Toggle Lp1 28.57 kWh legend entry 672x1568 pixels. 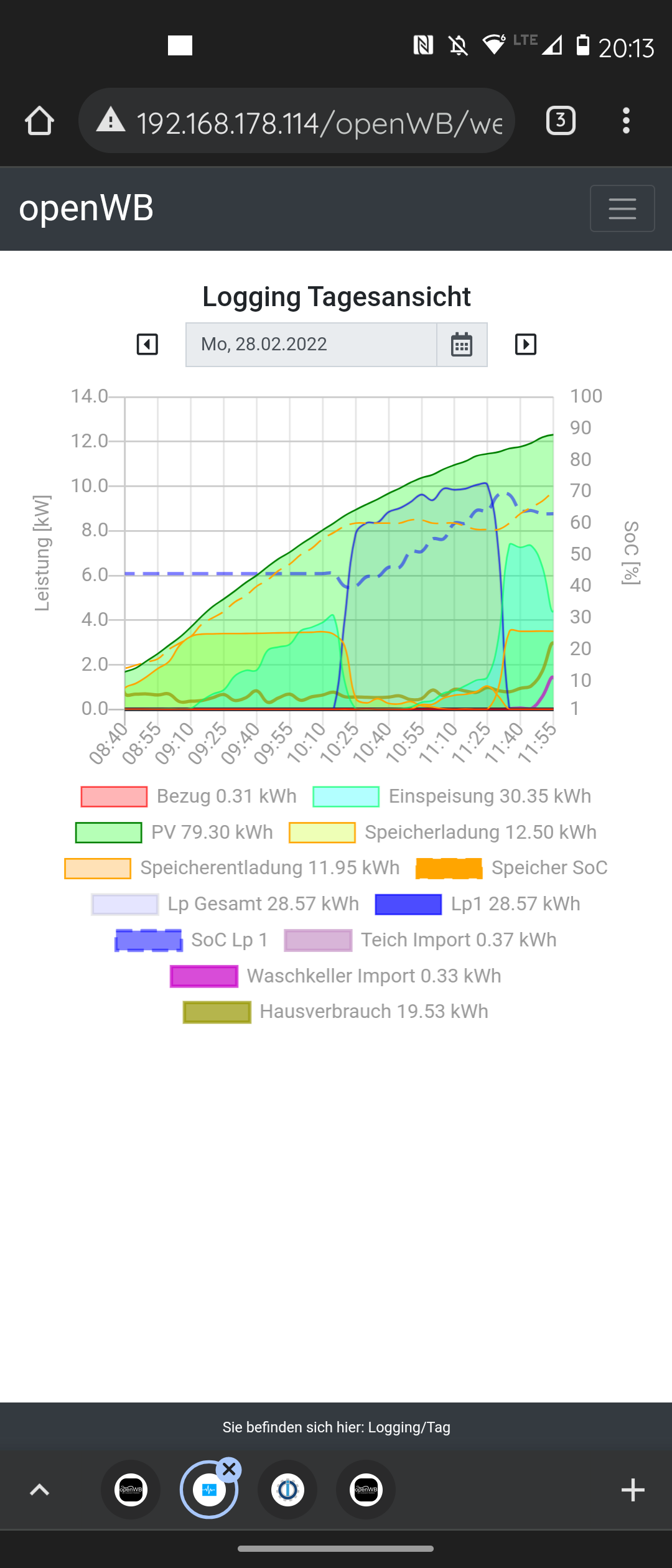tap(478, 904)
